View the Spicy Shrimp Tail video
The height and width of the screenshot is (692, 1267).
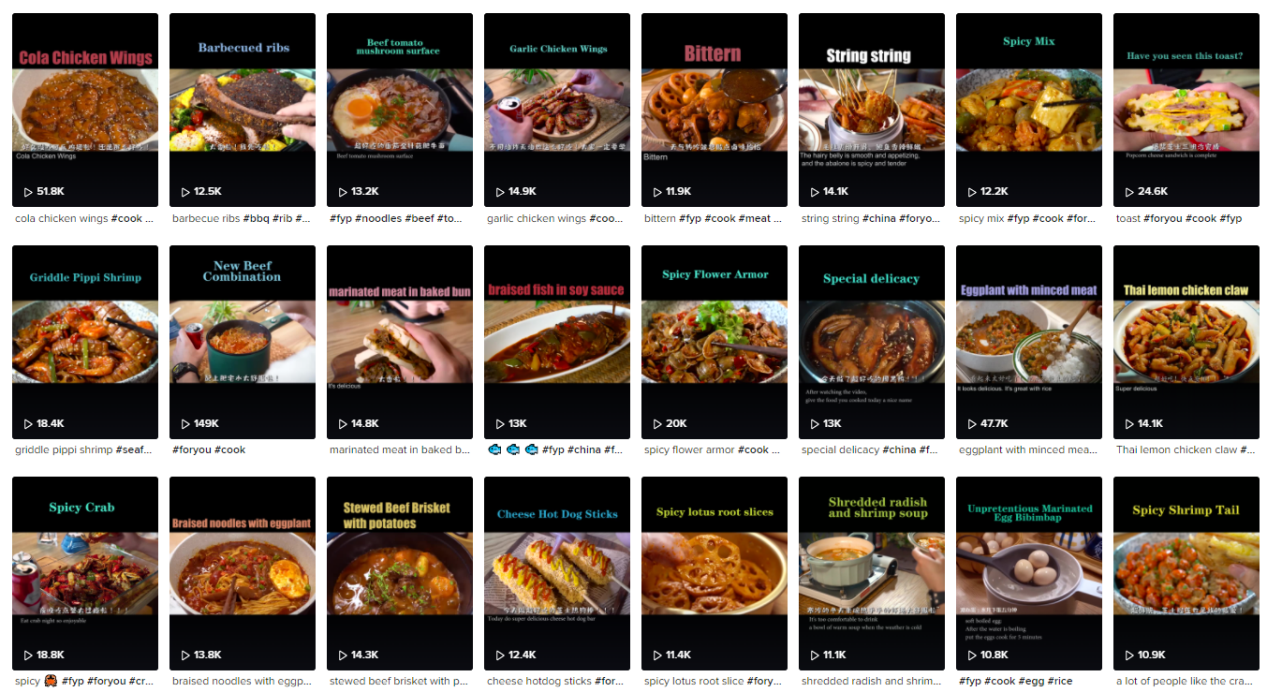1186,573
